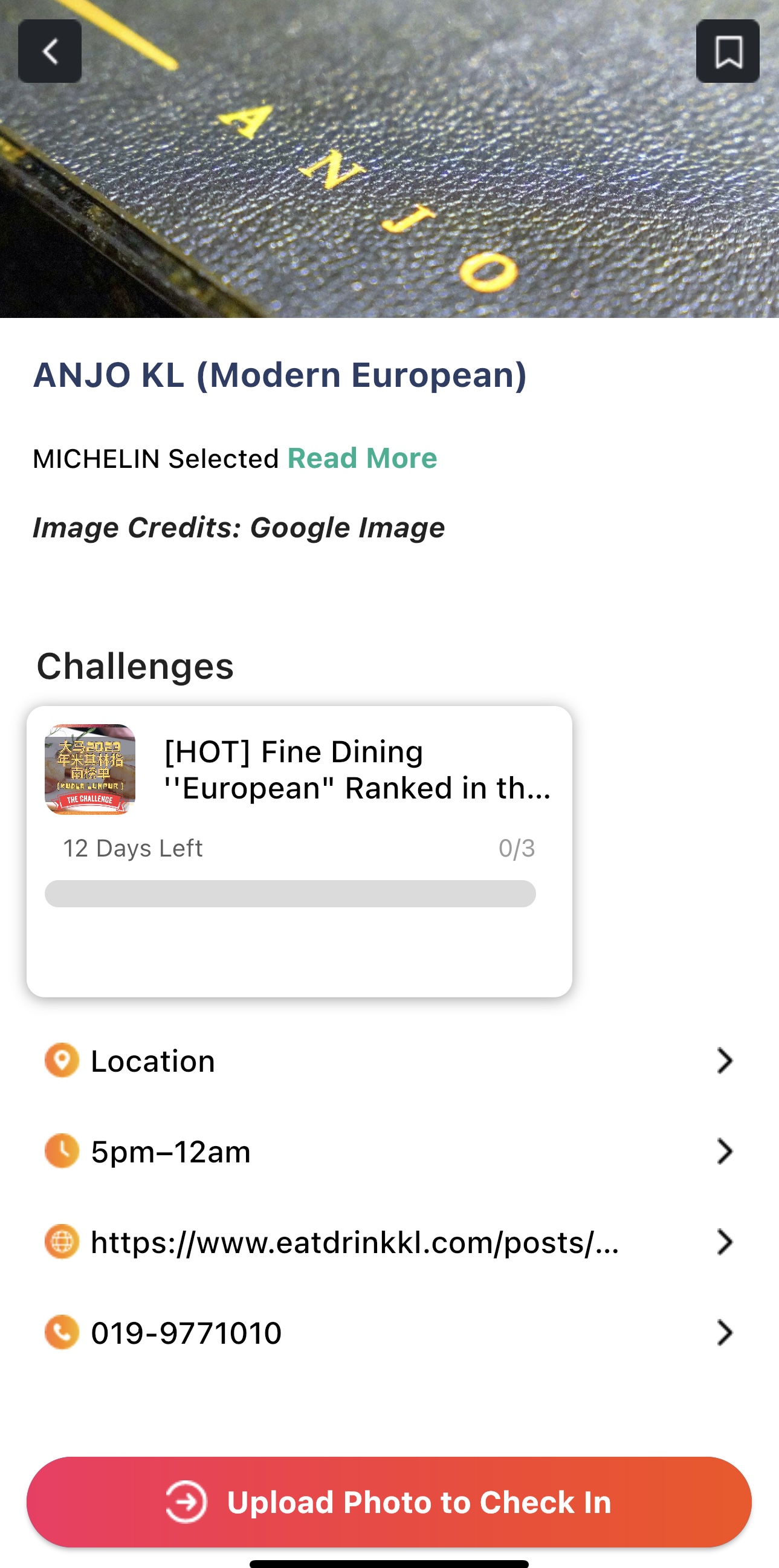
Task: Tap Read More link for MICHELIN Selected
Action: pyautogui.click(x=362, y=458)
